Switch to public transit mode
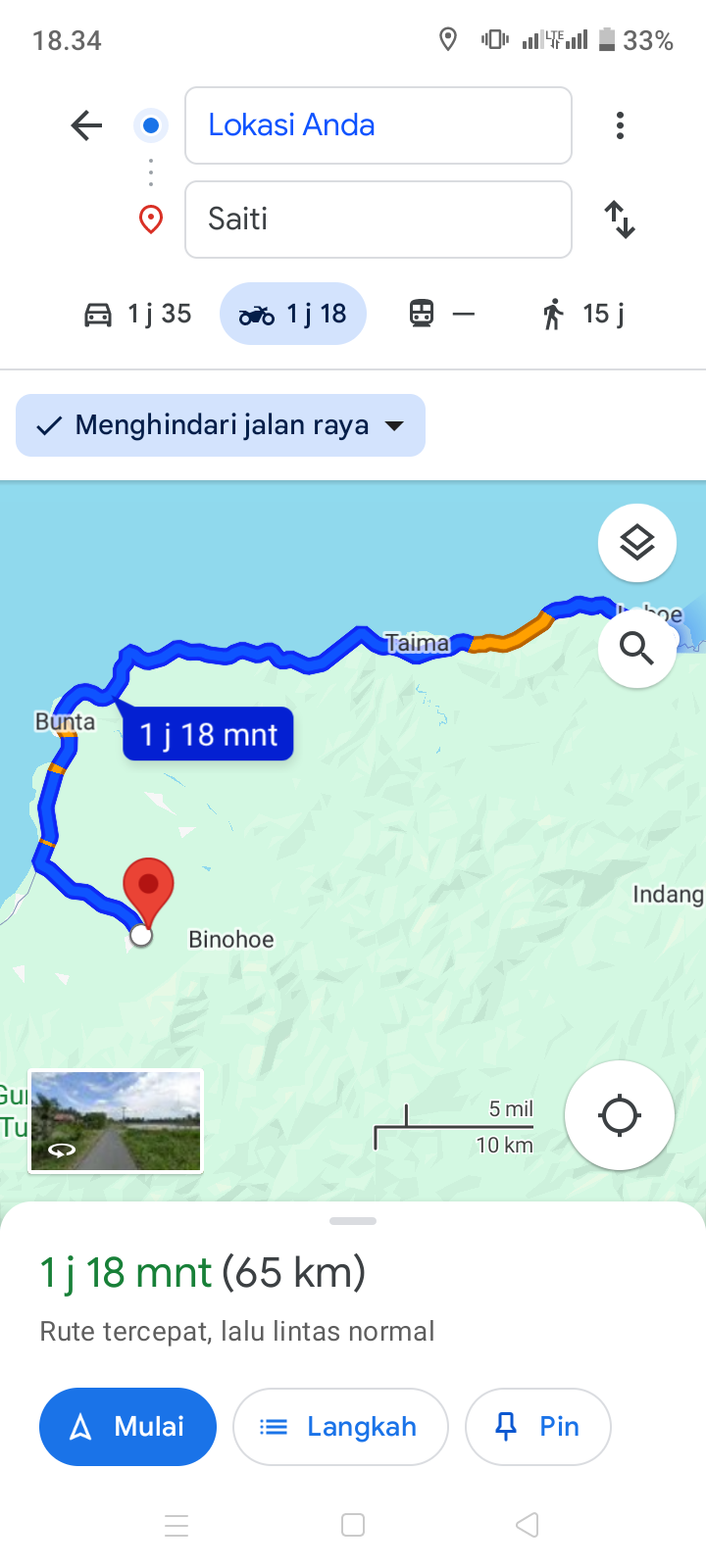The image size is (706, 1568). (x=441, y=314)
